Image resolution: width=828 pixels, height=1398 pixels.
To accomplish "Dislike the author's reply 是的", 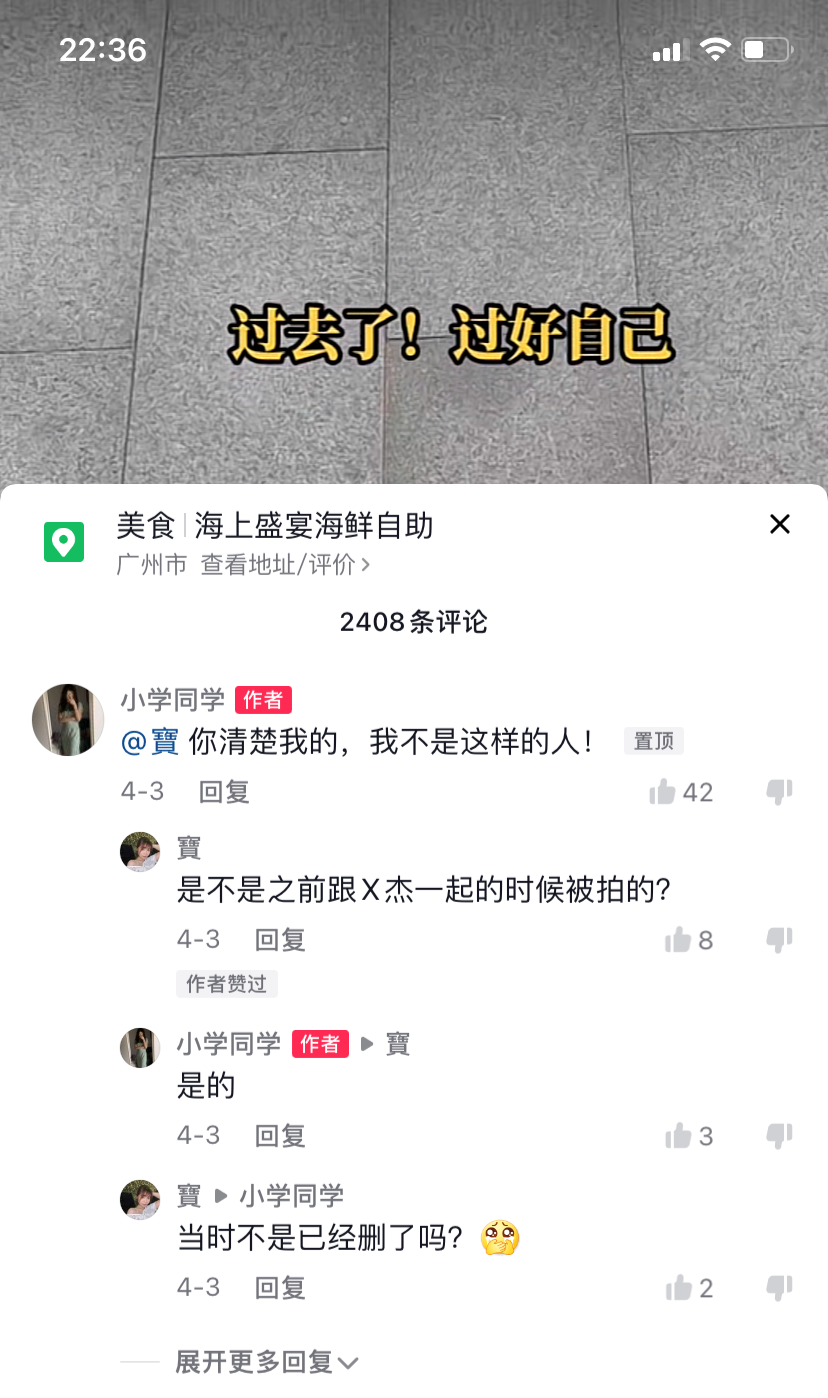I will [779, 1136].
